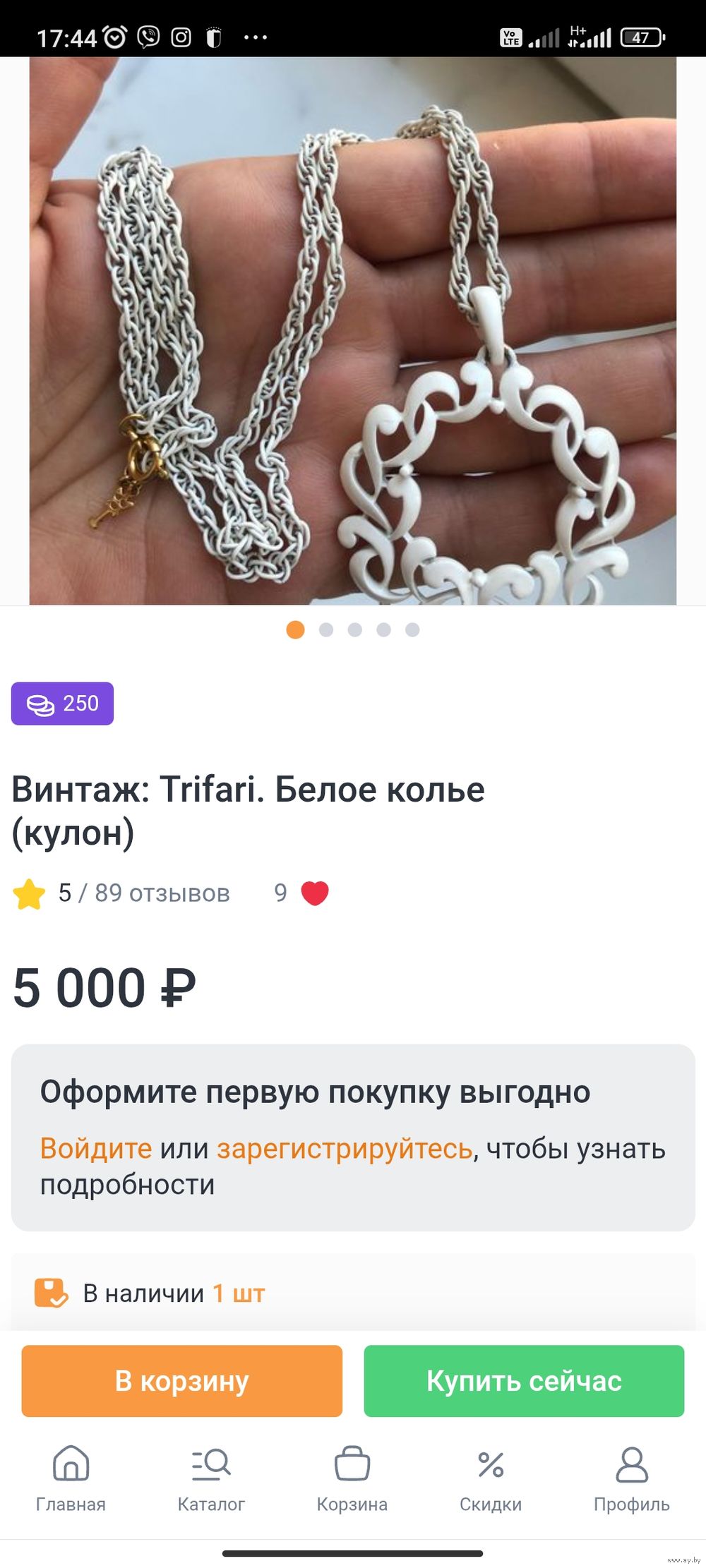The width and height of the screenshot is (706, 1568).
Task: Tap the зарегистрируйтесь link
Action: coord(344,1148)
